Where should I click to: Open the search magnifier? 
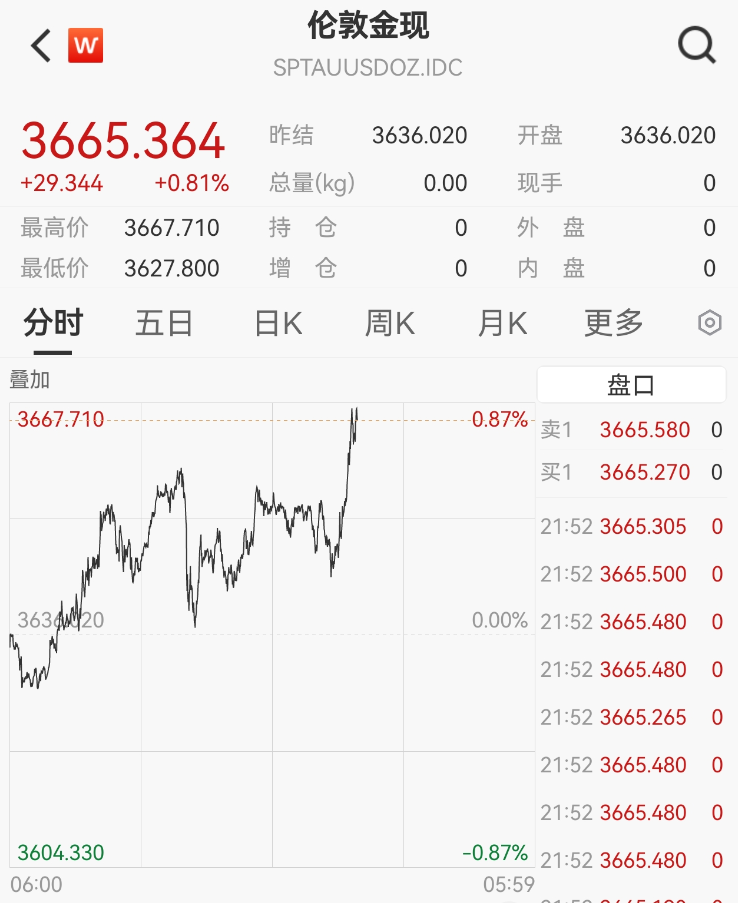point(696,45)
